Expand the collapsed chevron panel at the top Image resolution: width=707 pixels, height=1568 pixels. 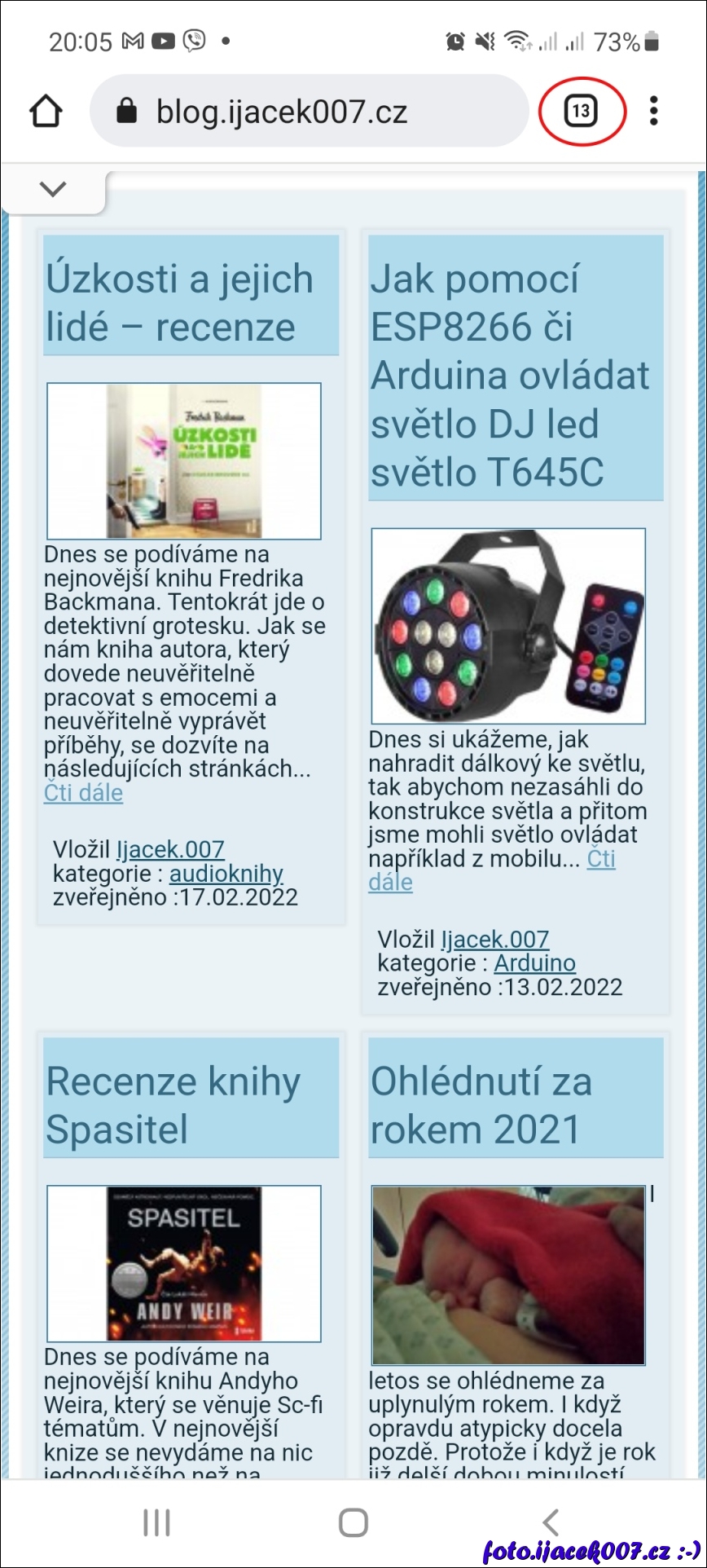click(53, 190)
